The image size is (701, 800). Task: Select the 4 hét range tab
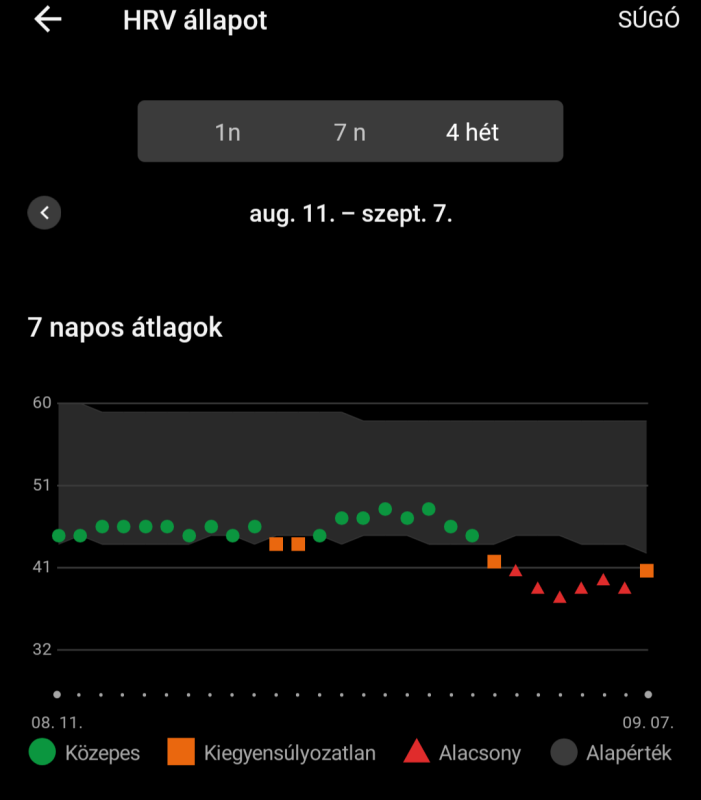click(472, 132)
